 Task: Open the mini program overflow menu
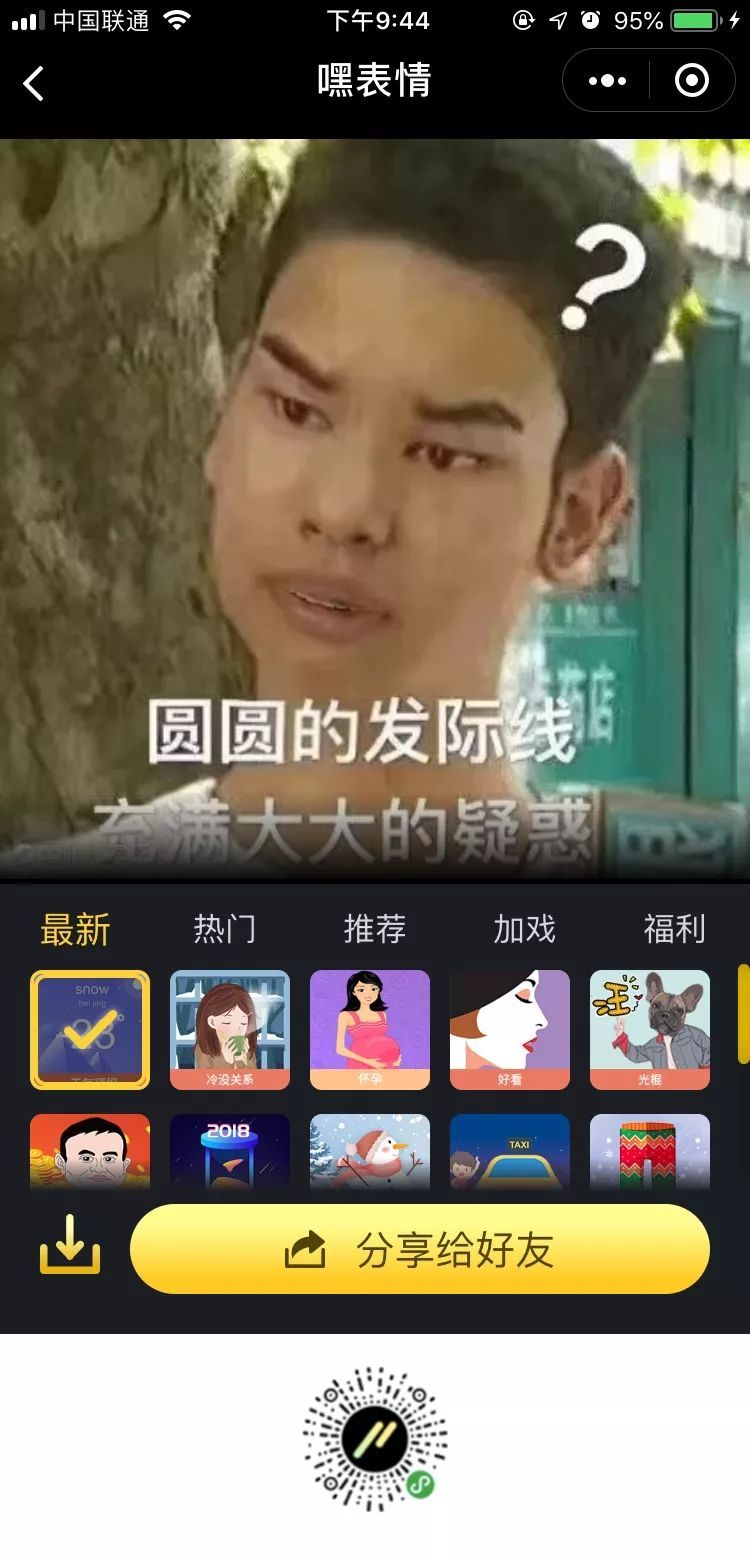click(x=607, y=81)
